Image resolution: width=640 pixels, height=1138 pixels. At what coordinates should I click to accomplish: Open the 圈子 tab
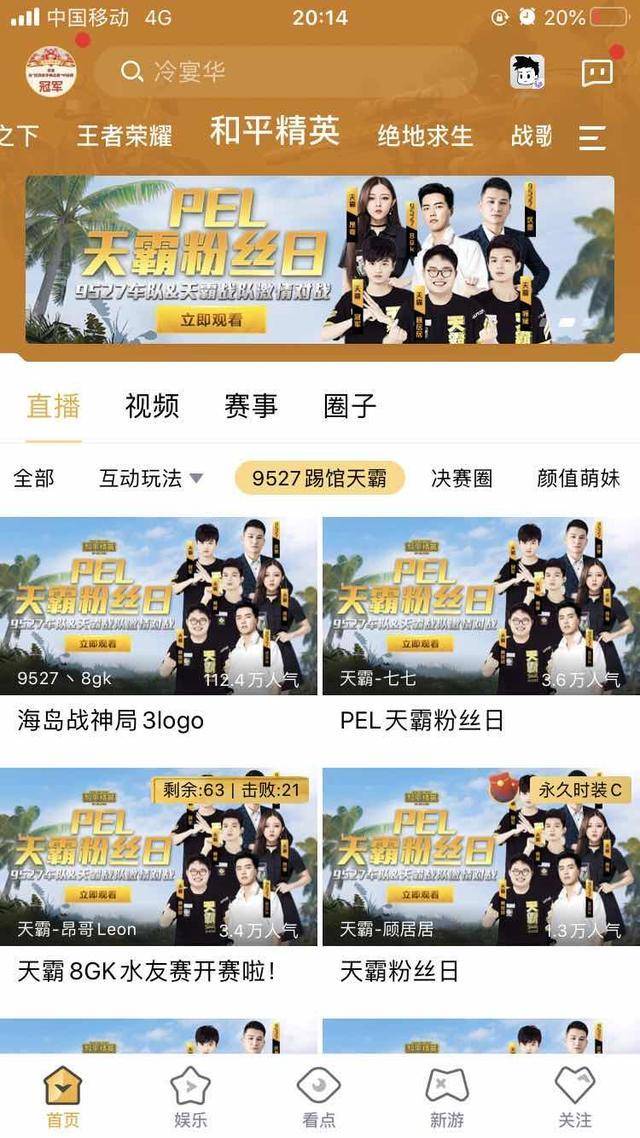coord(350,406)
